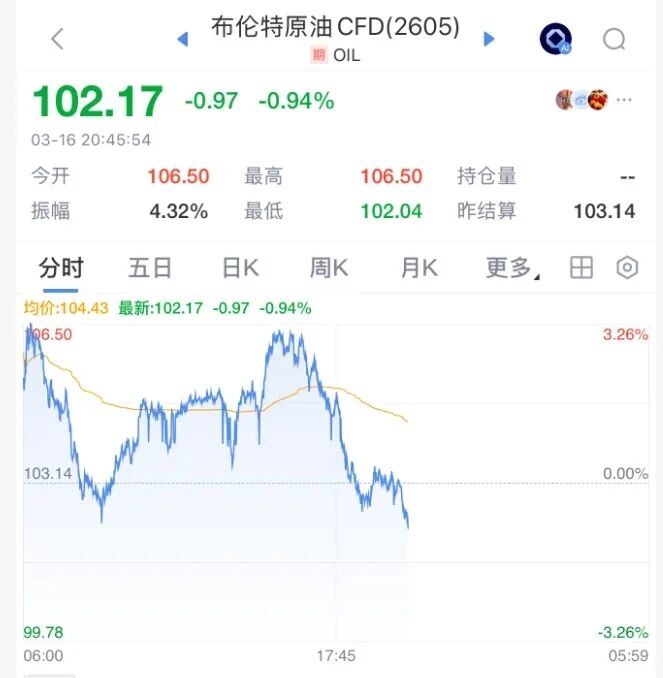
Task: Switch to the 五日 chart tab
Action: (150, 268)
